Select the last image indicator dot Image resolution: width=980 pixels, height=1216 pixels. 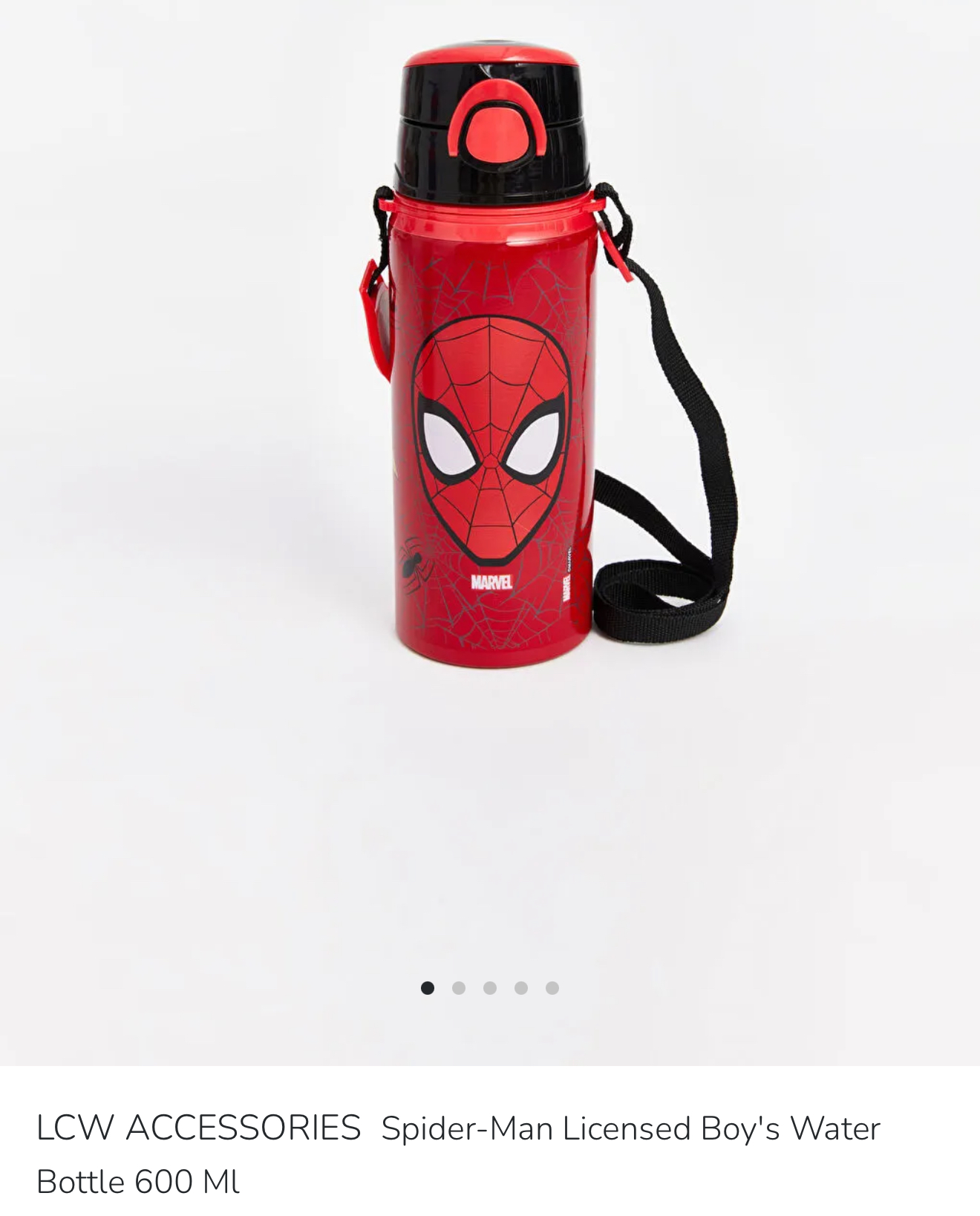tap(552, 988)
